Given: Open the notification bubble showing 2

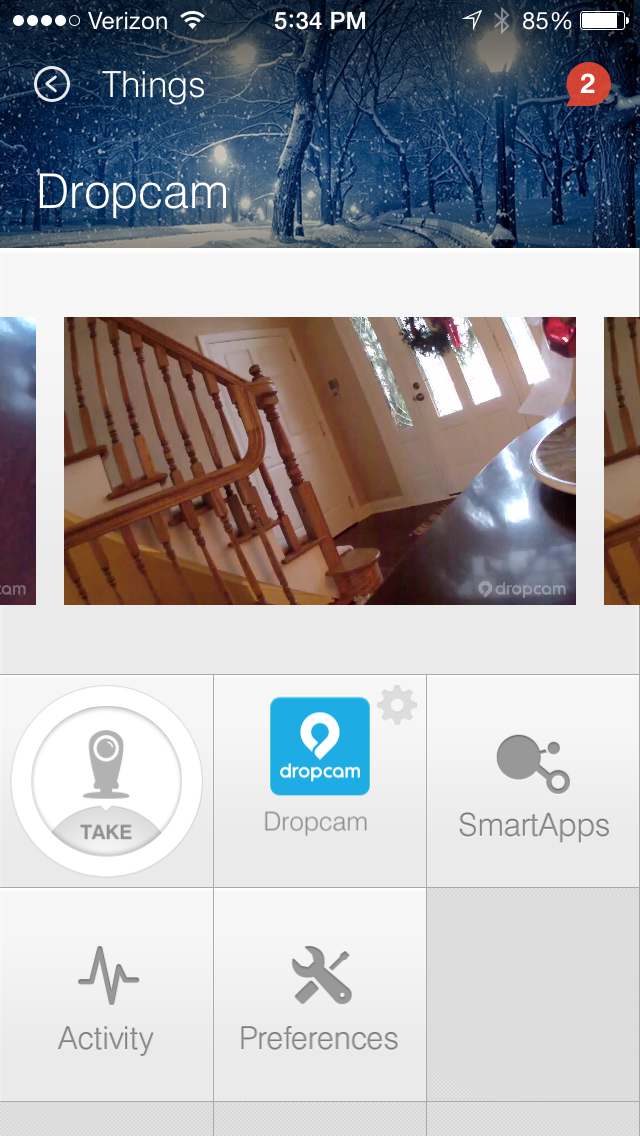Looking at the screenshot, I should pos(588,85).
